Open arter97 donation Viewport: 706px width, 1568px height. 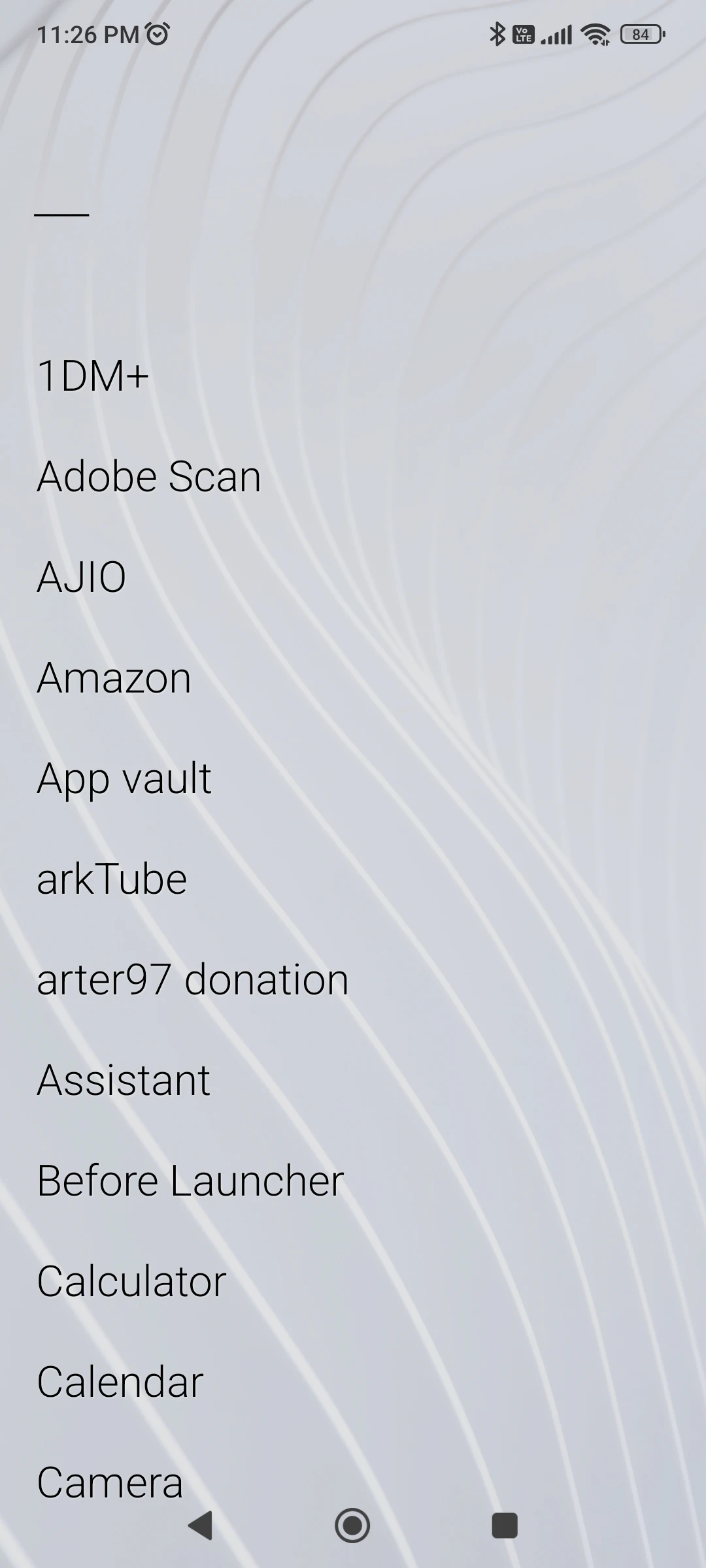(x=193, y=979)
